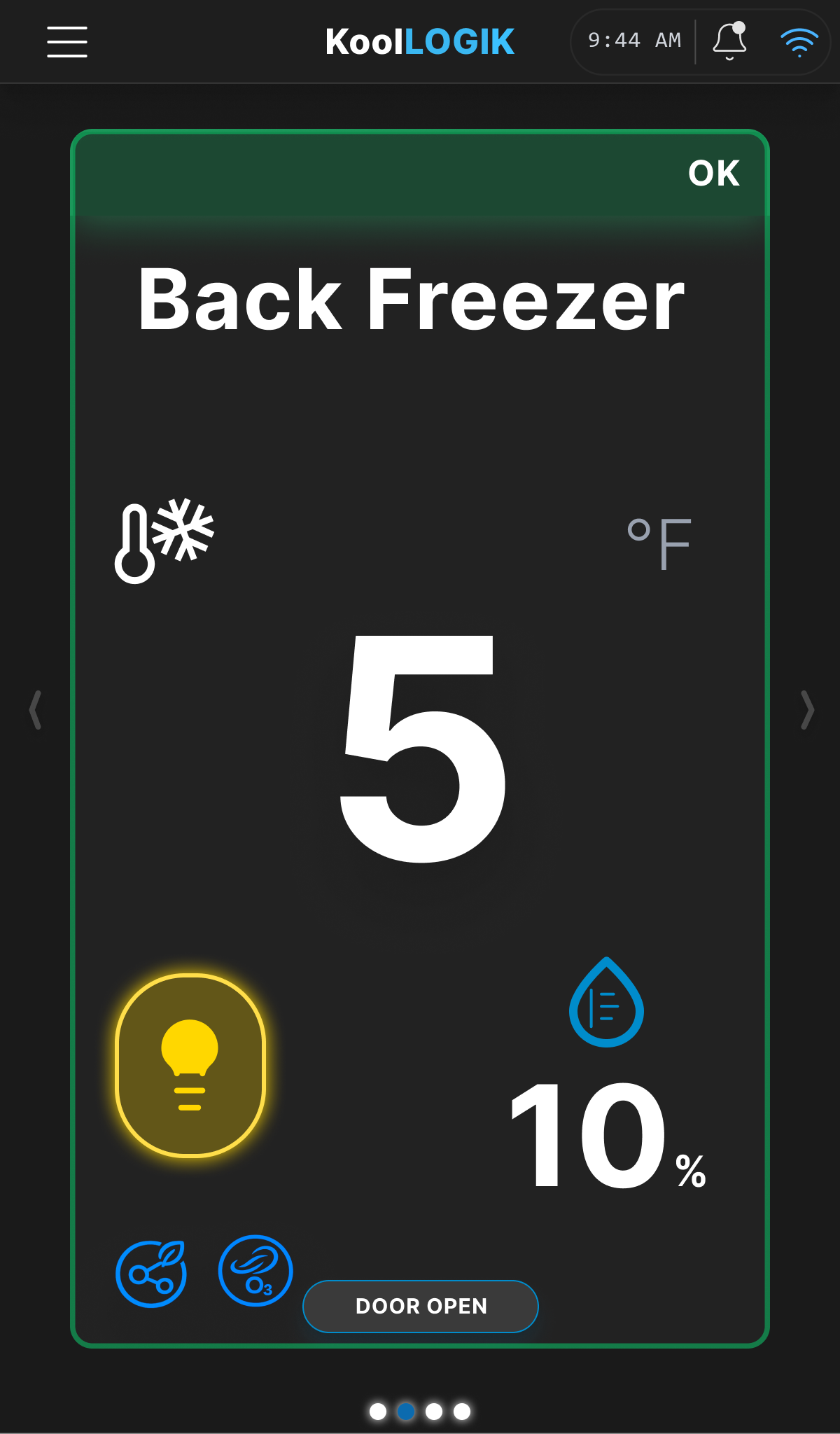The height and width of the screenshot is (1434, 840).
Task: Toggle the Back Freezer light
Action: pos(190,1065)
